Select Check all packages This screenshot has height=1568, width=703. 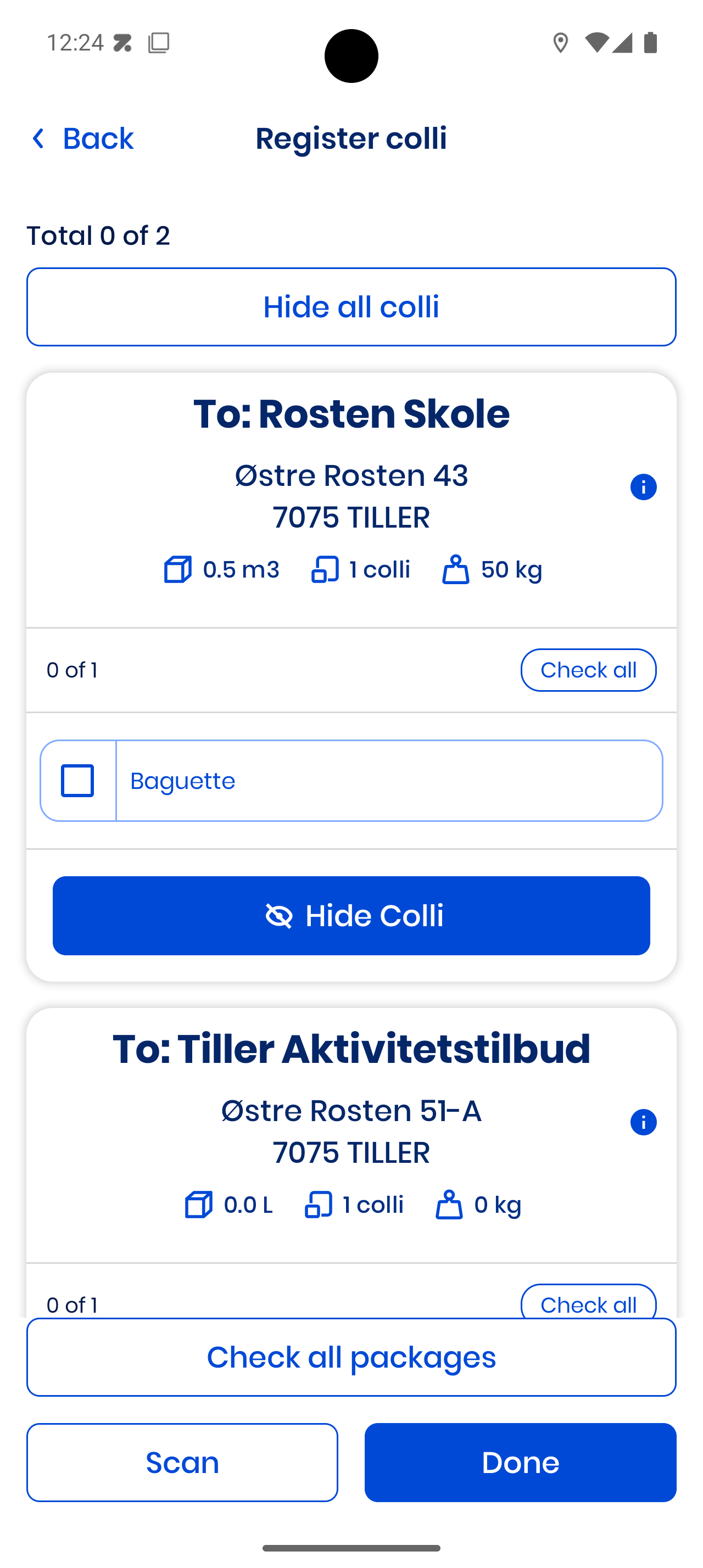pyautogui.click(x=351, y=1357)
